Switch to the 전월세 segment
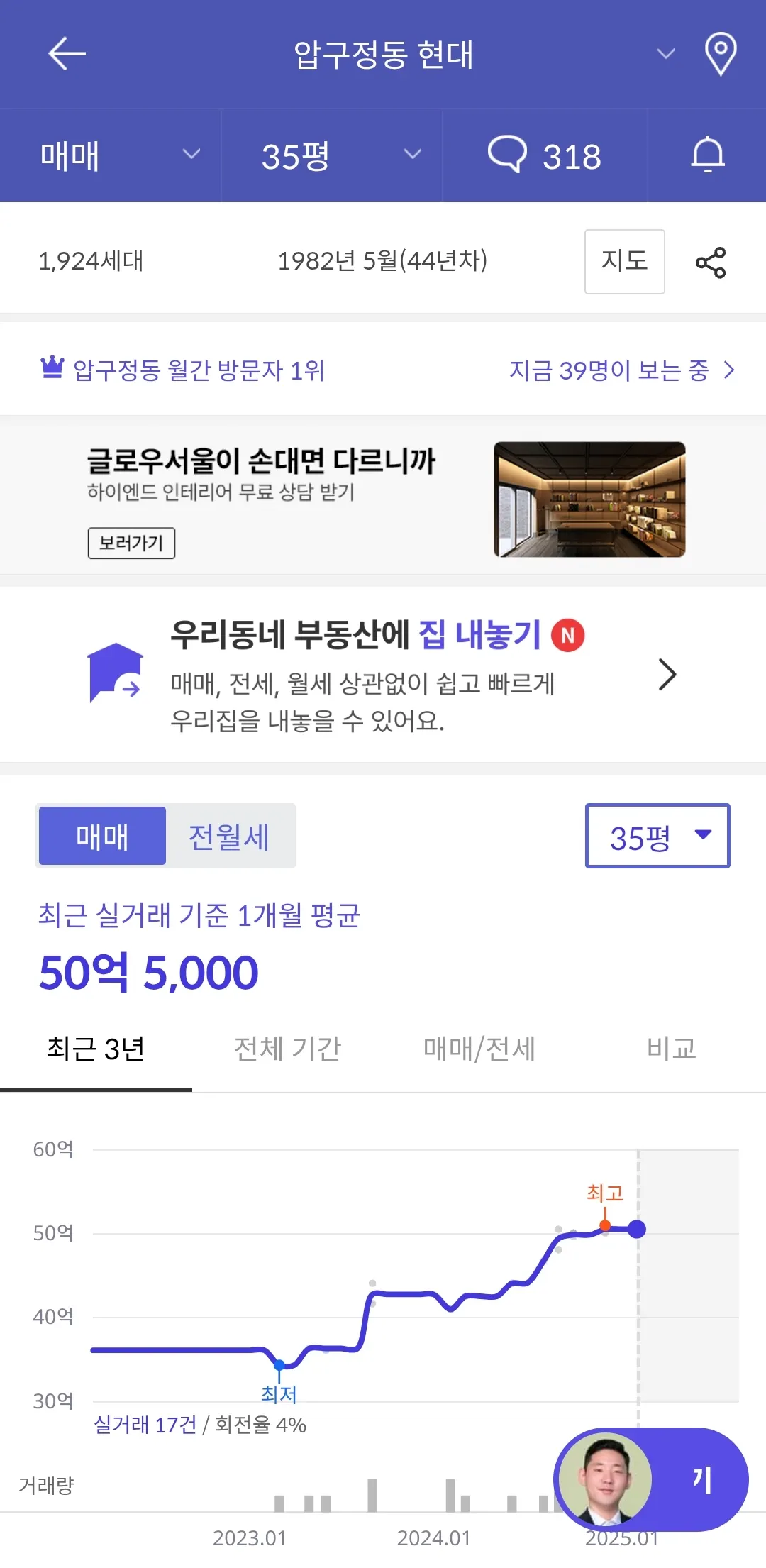The height and width of the screenshot is (1568, 766). [x=229, y=837]
